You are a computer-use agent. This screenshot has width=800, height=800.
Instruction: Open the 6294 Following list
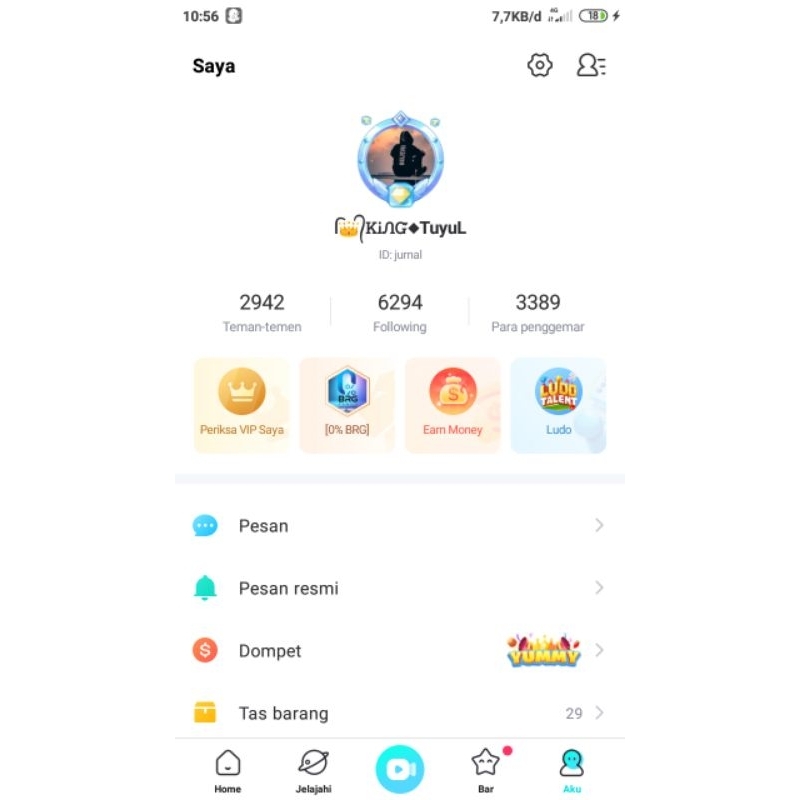pyautogui.click(x=400, y=312)
